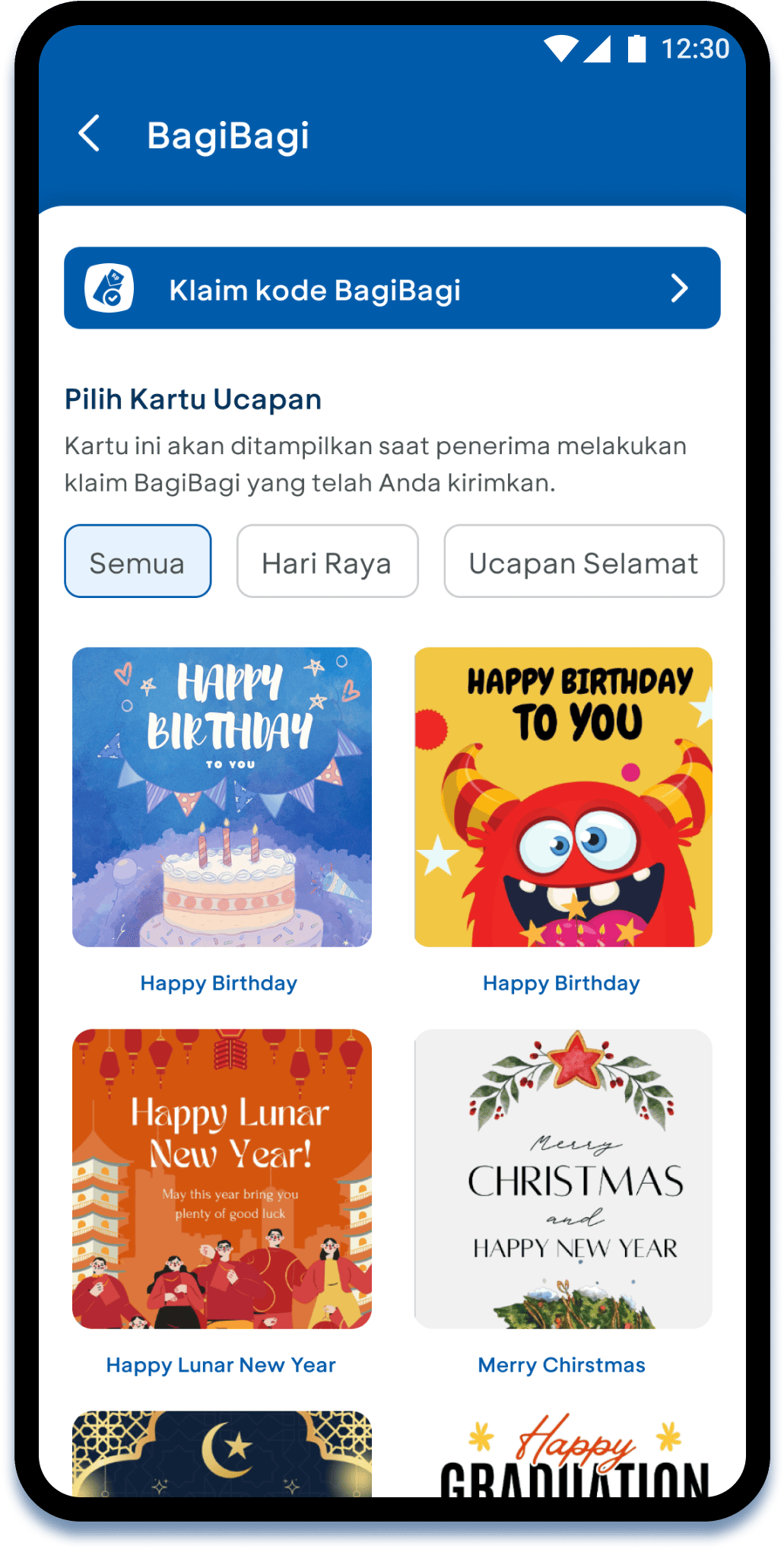
Task: Select the Happy Lunar New Year card
Action: click(x=222, y=1178)
